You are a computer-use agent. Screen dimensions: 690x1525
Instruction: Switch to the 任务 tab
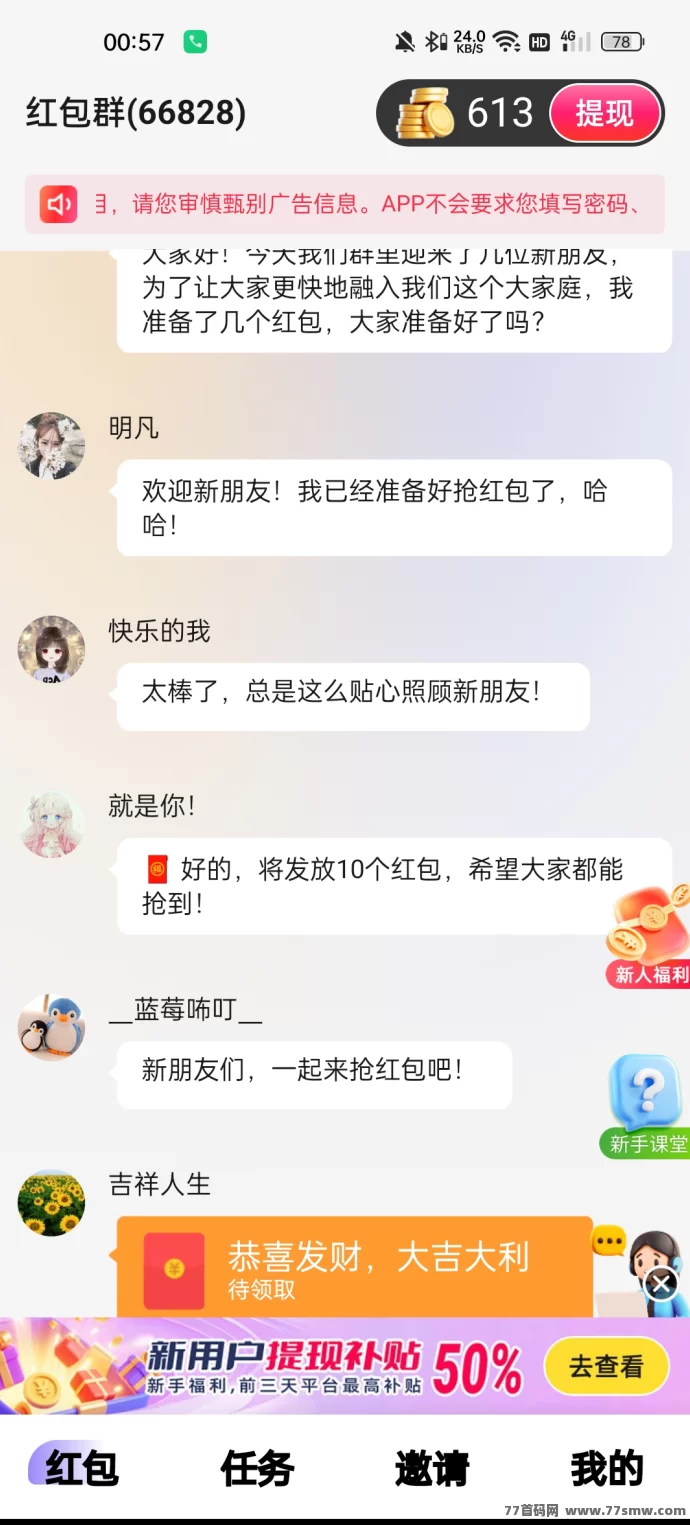click(x=257, y=1469)
